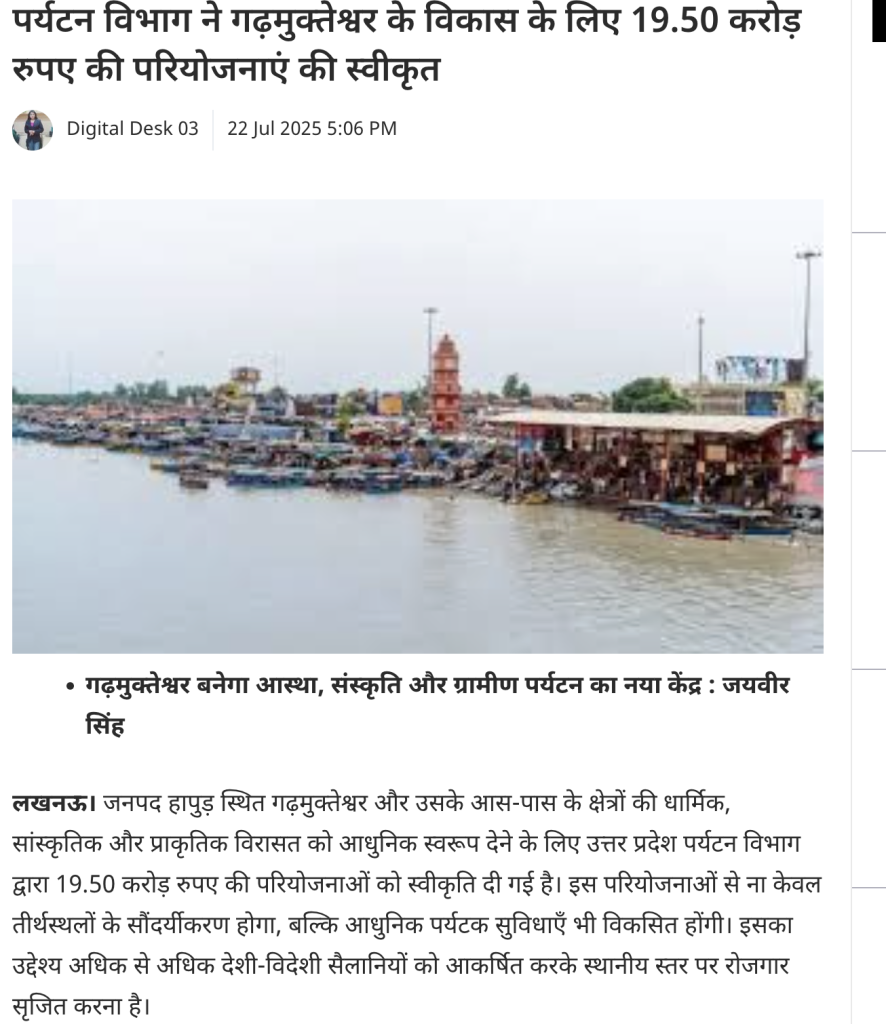The image size is (886, 1024).
Task: Tap the Digital Desk 03 author avatar
Action: coord(32,130)
